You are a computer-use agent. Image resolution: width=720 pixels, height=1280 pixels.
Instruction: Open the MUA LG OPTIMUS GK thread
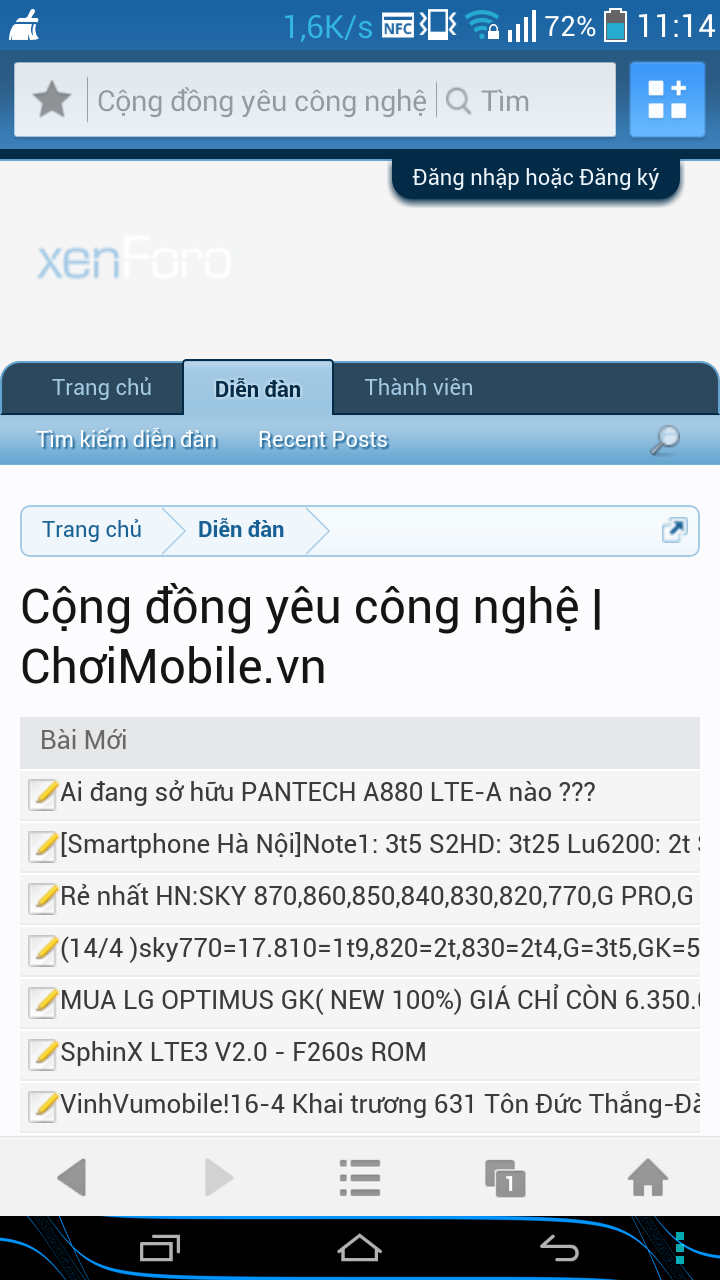click(380, 1000)
